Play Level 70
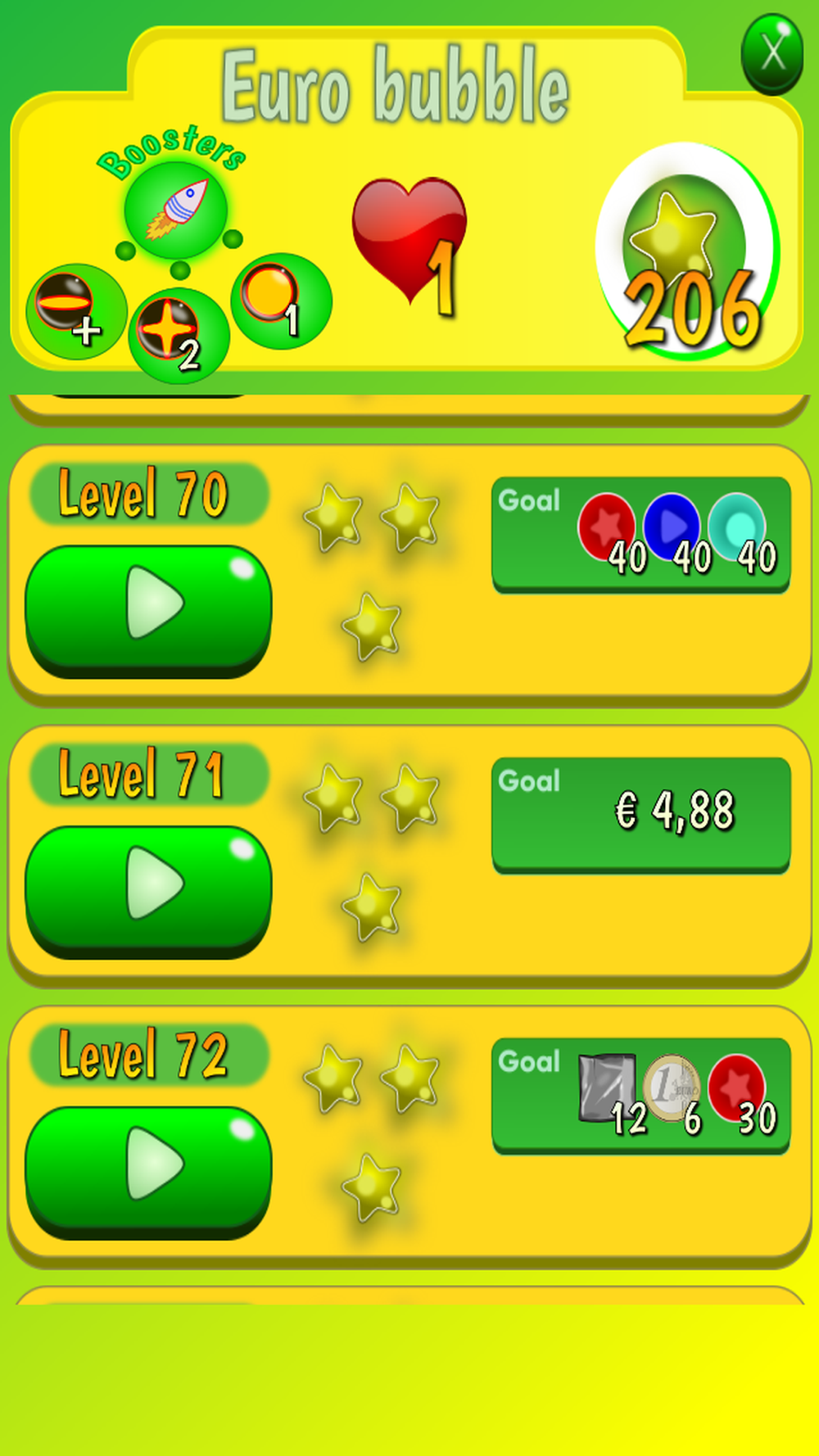 pyautogui.click(x=148, y=610)
